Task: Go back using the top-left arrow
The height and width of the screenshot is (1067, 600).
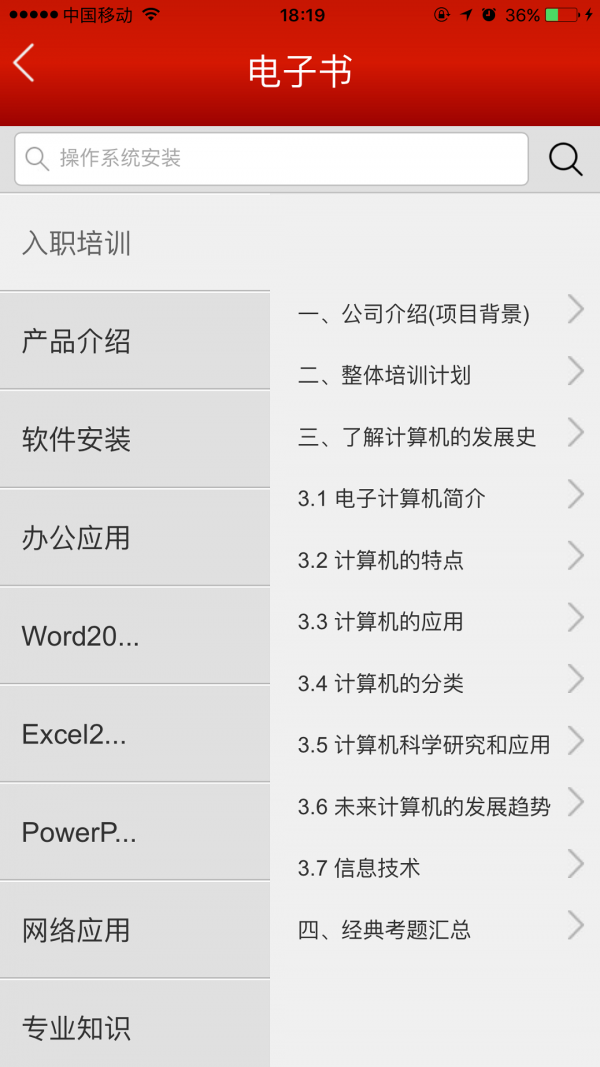Action: pos(24,64)
